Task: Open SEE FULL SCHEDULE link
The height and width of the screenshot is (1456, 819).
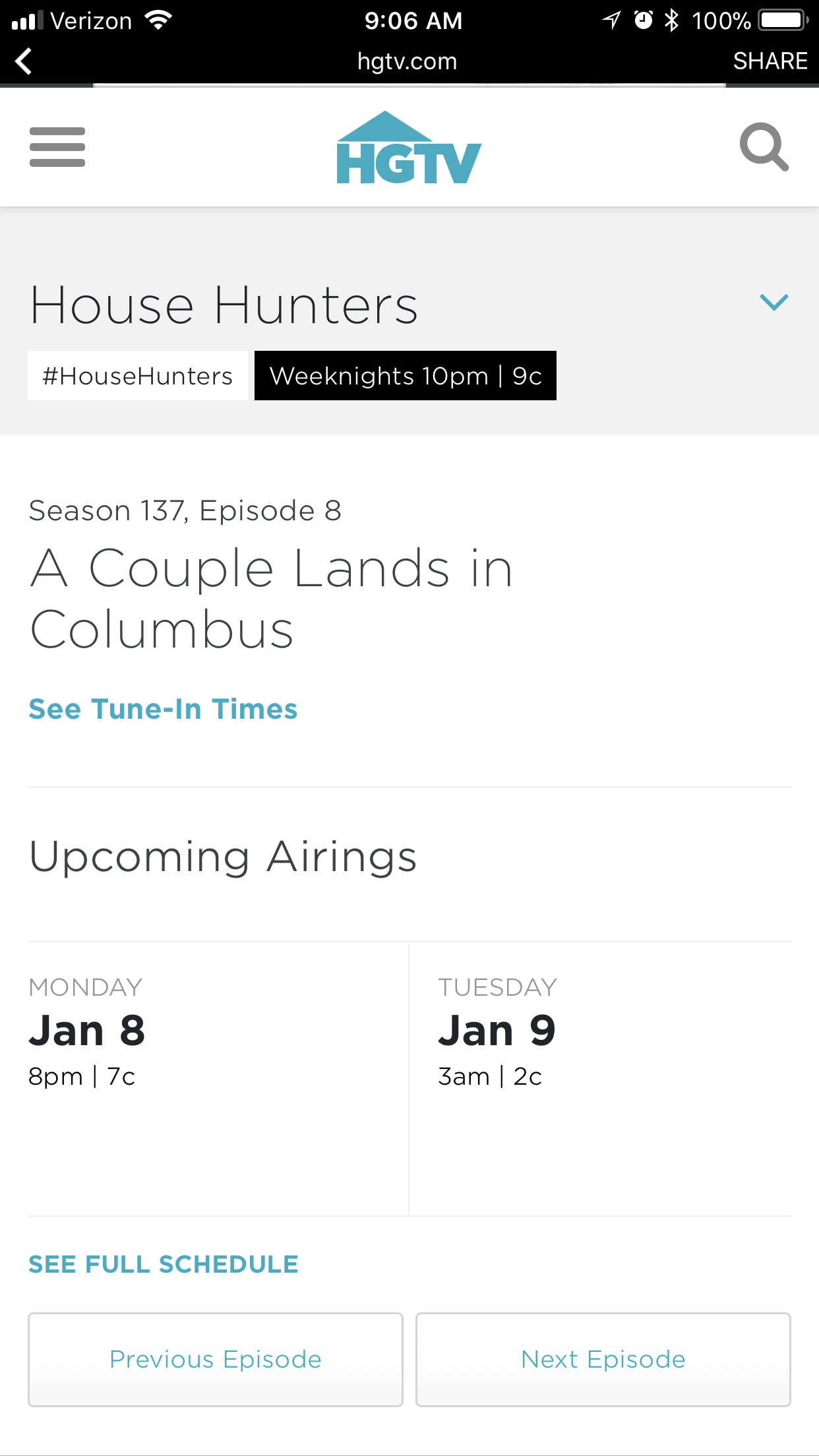Action: [x=164, y=1264]
